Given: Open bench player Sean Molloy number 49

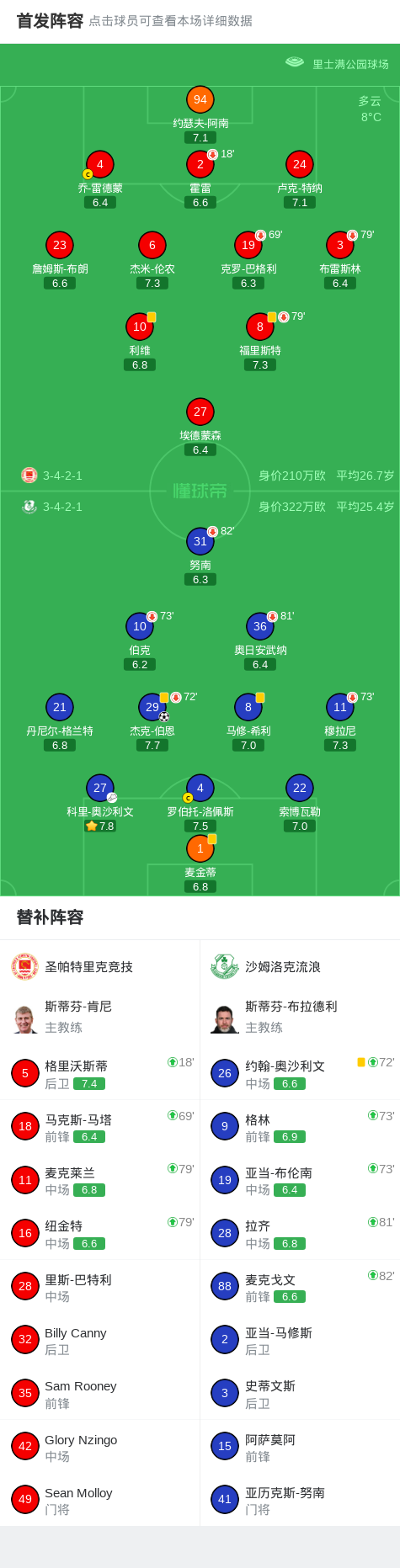Looking at the screenshot, I should pyautogui.click(x=100, y=1500).
